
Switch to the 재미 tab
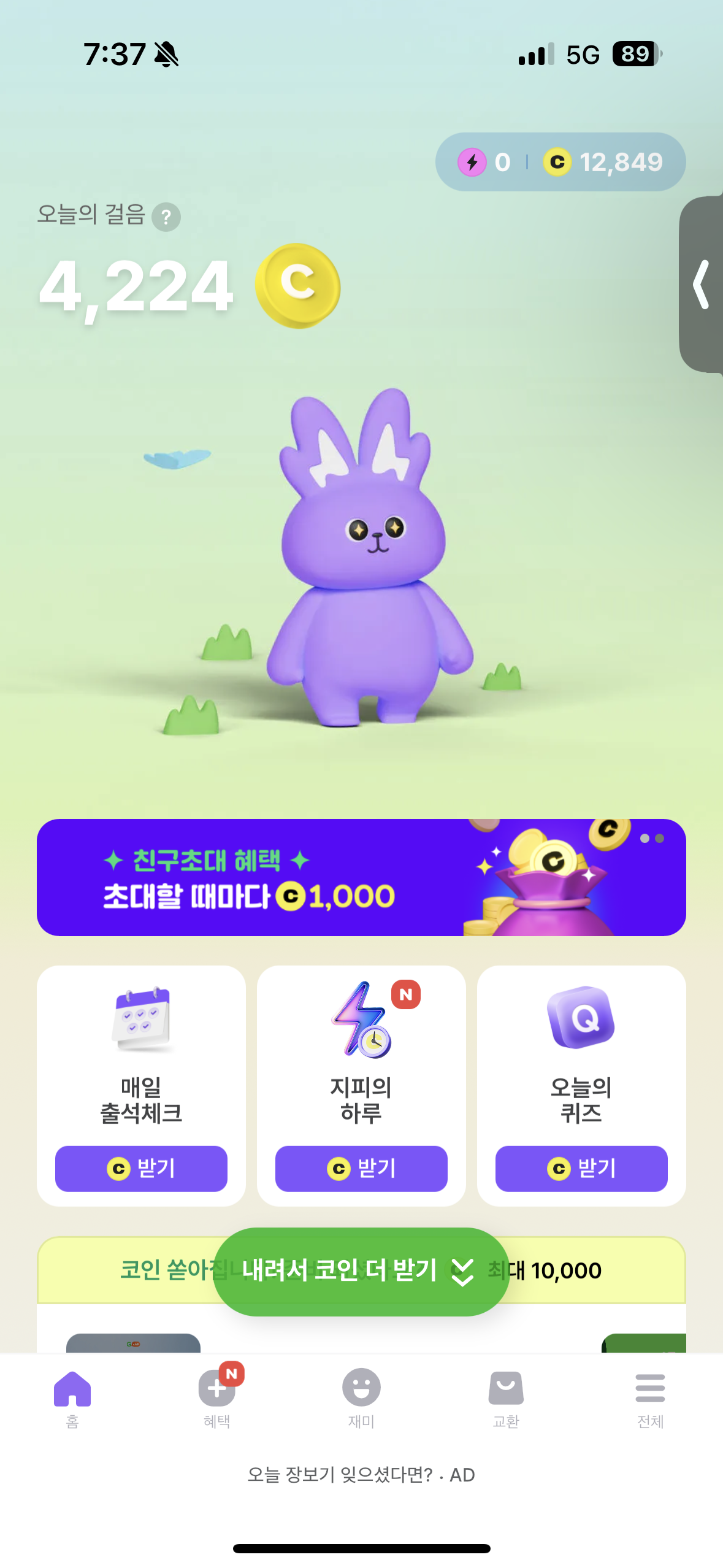coord(361,1396)
